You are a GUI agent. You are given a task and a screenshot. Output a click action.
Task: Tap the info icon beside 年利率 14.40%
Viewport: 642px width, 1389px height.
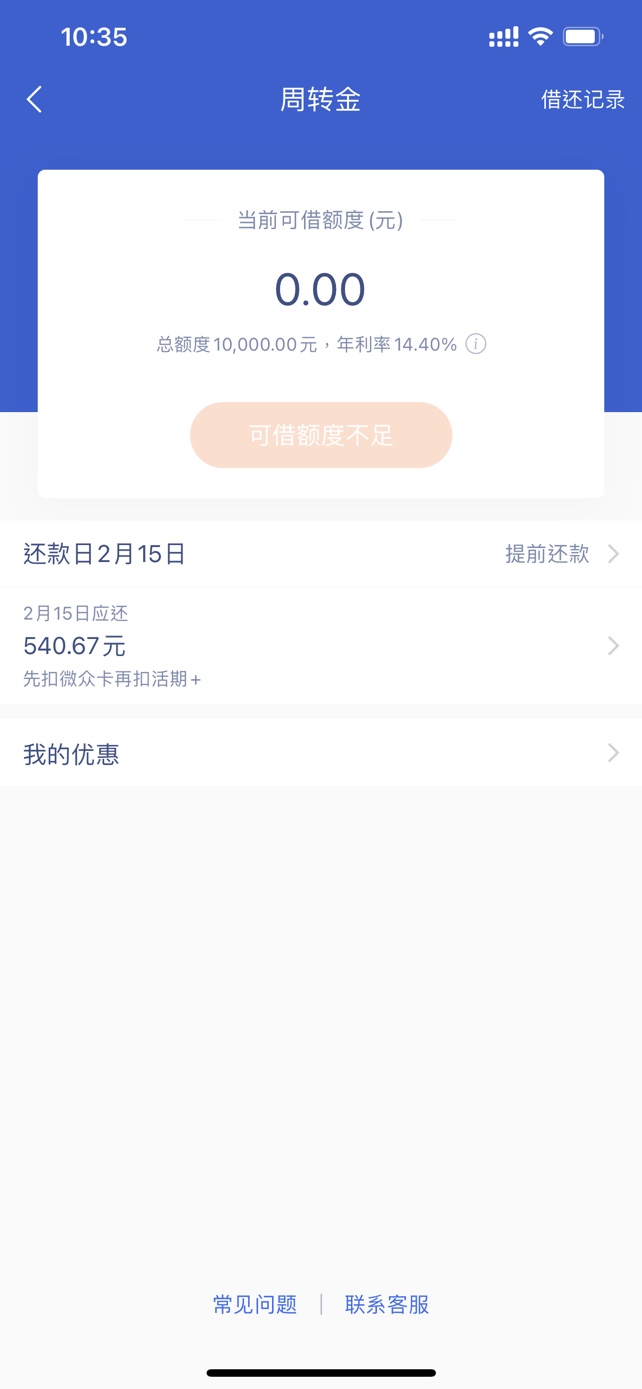click(x=476, y=344)
